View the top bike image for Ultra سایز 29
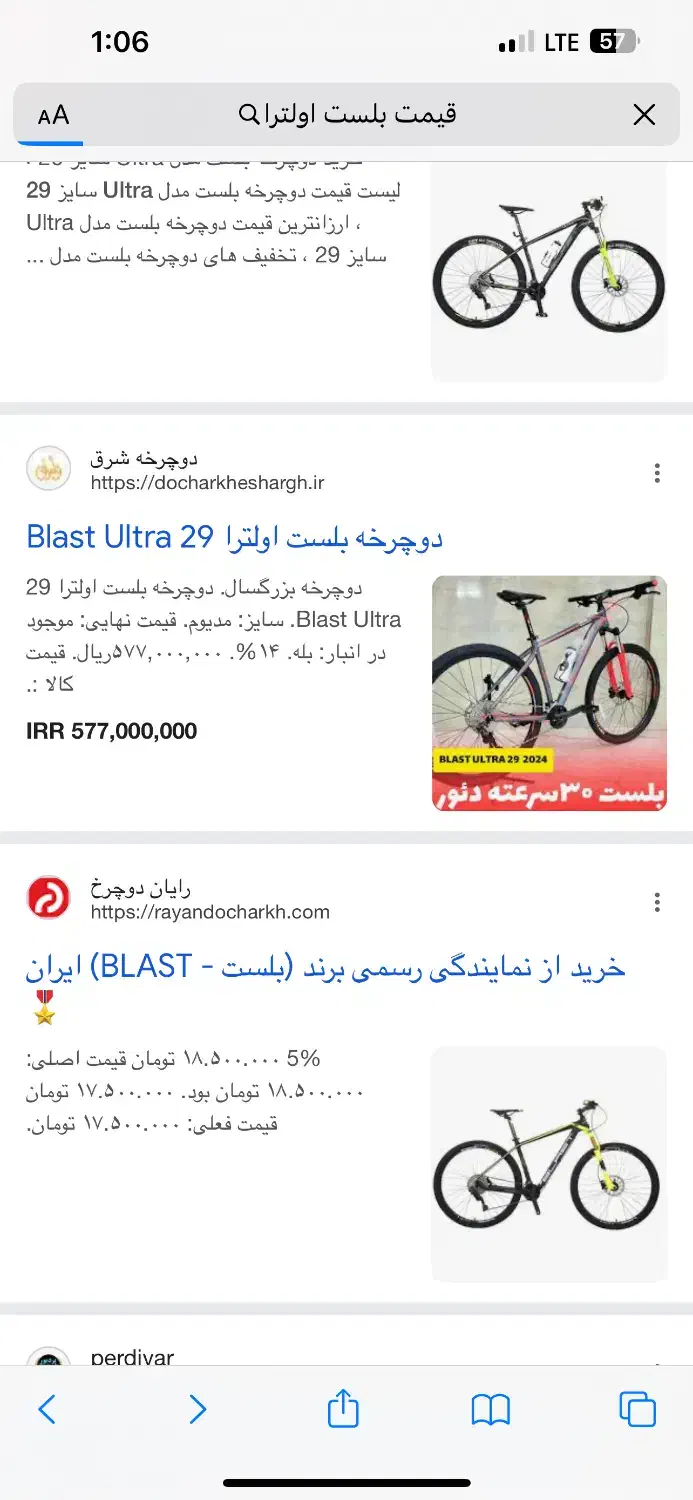 pyautogui.click(x=549, y=270)
